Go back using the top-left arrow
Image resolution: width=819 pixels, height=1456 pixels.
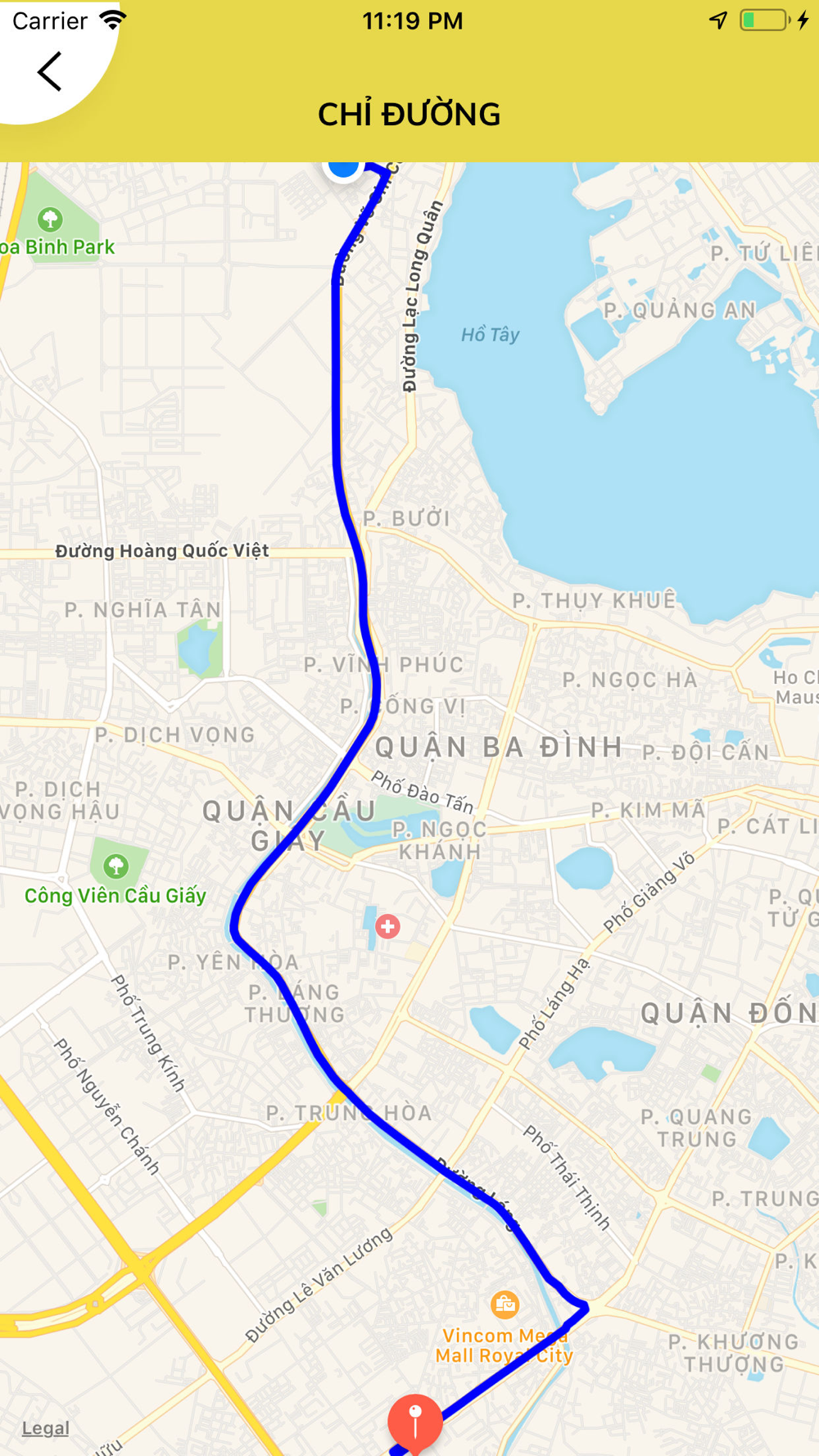point(50,71)
